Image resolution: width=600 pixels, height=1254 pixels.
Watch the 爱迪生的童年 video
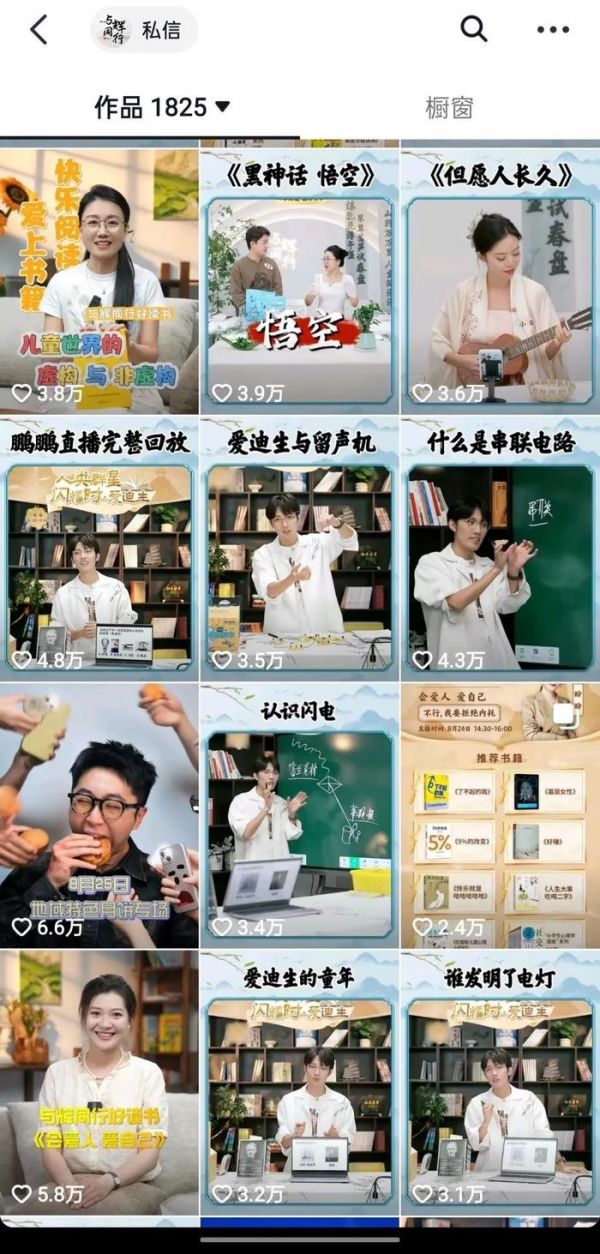click(x=300, y=1083)
